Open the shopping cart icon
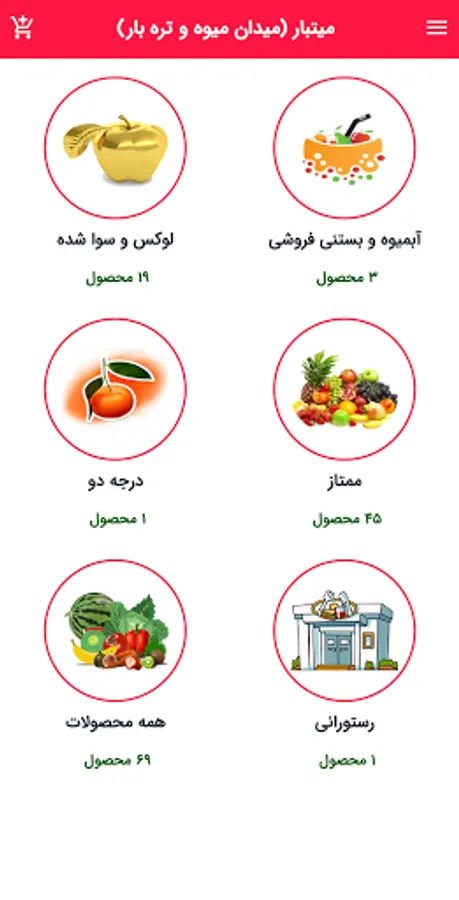This screenshot has height=900, width=459. 22,27
